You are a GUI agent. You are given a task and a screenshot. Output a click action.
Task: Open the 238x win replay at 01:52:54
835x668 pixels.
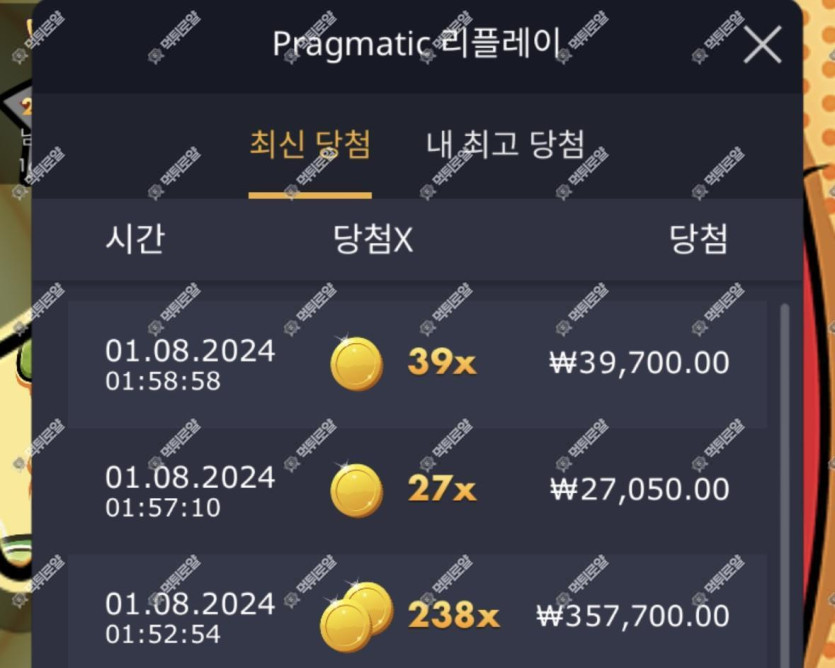tap(417, 614)
